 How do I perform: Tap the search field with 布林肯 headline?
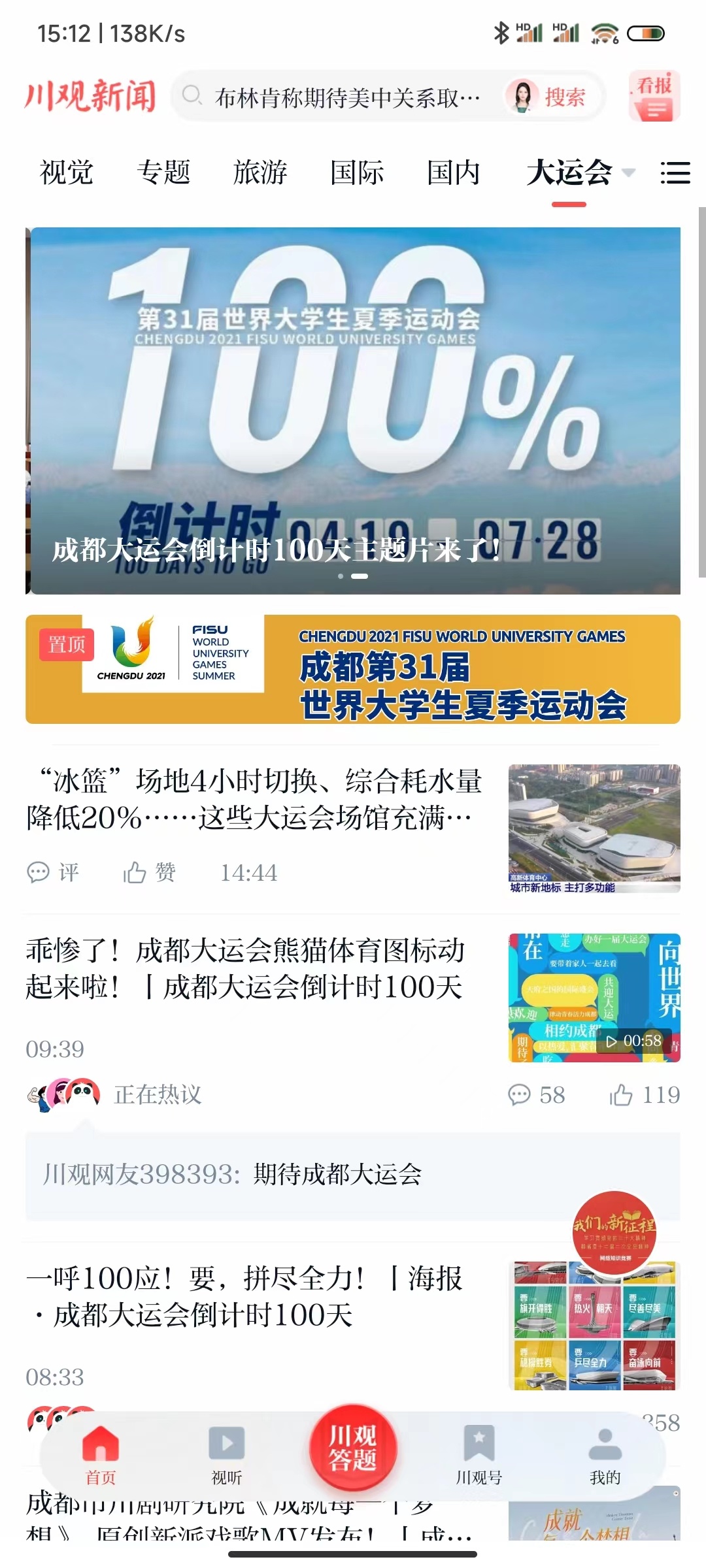(x=346, y=98)
